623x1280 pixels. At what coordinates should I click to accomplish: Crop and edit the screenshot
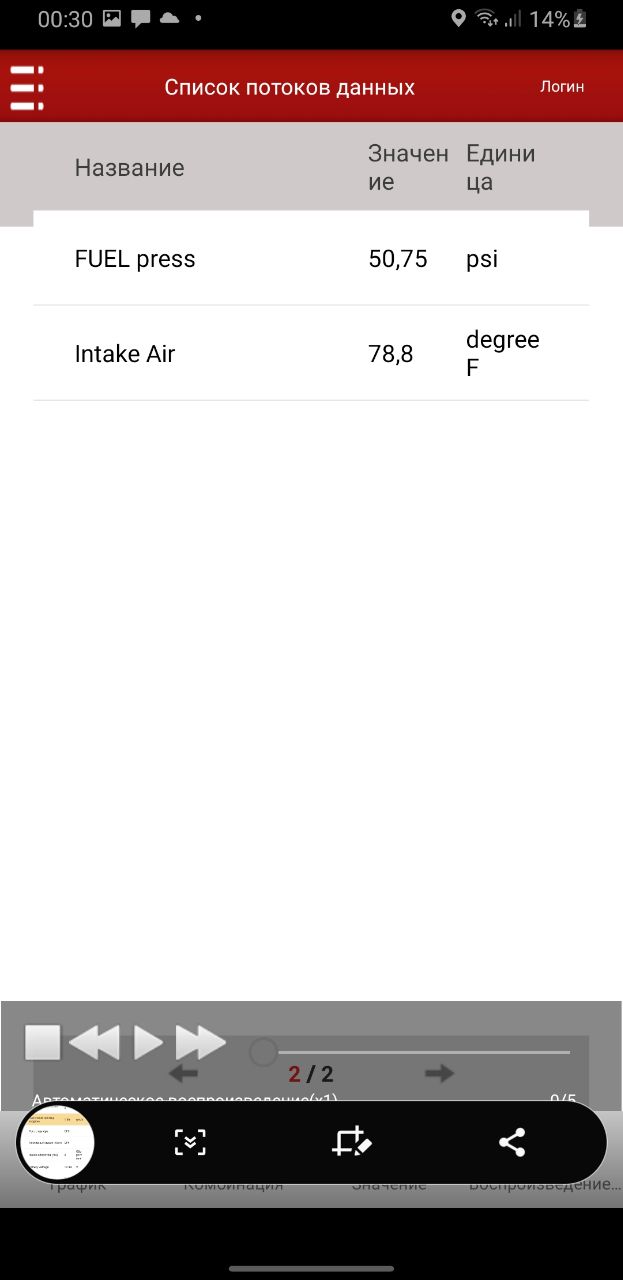point(352,1143)
